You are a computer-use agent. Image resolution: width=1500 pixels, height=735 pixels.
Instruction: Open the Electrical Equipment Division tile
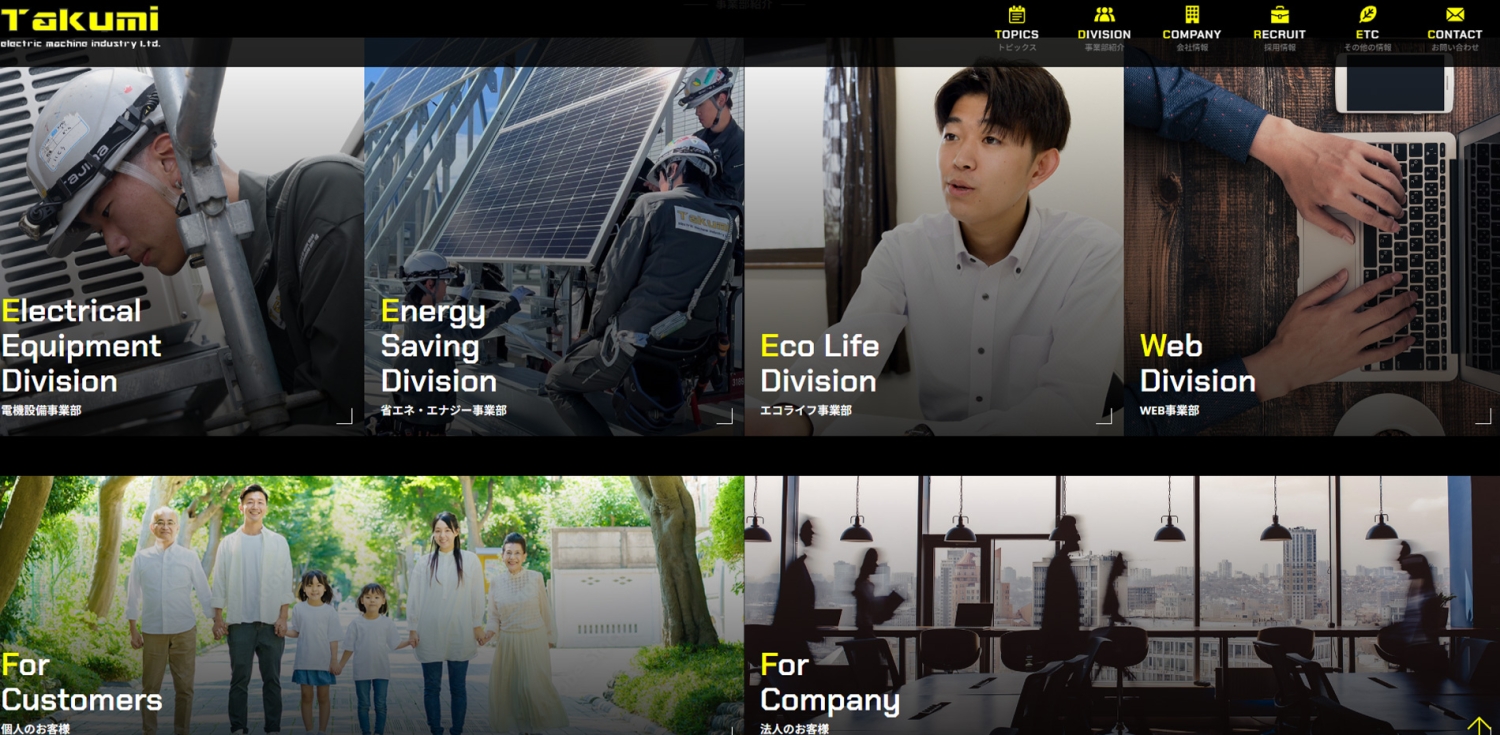pos(182,250)
